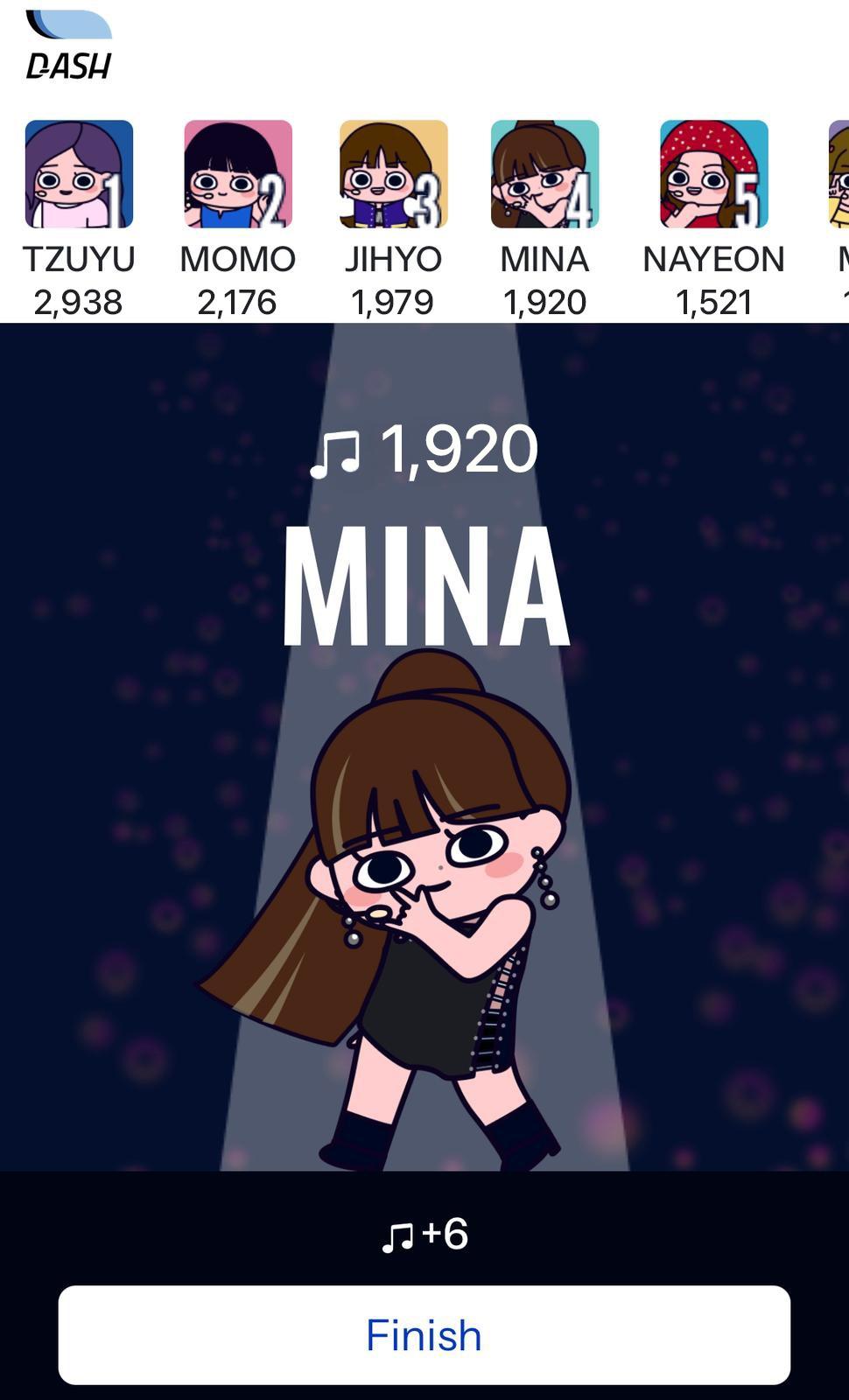Choose JIHYO's avatar ranked third
Viewport: 849px width, 1400px height.
(x=393, y=174)
